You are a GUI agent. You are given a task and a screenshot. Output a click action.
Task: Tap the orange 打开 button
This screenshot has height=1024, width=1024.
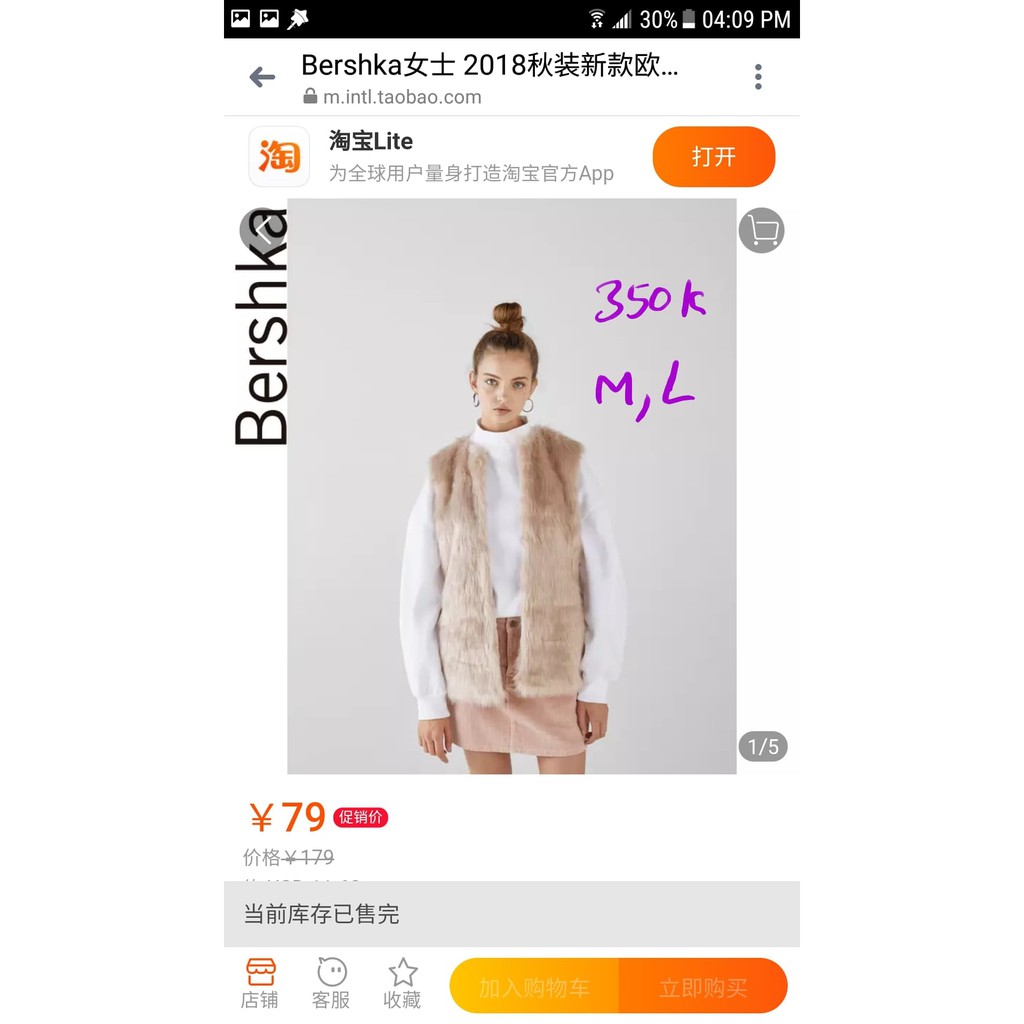click(713, 157)
